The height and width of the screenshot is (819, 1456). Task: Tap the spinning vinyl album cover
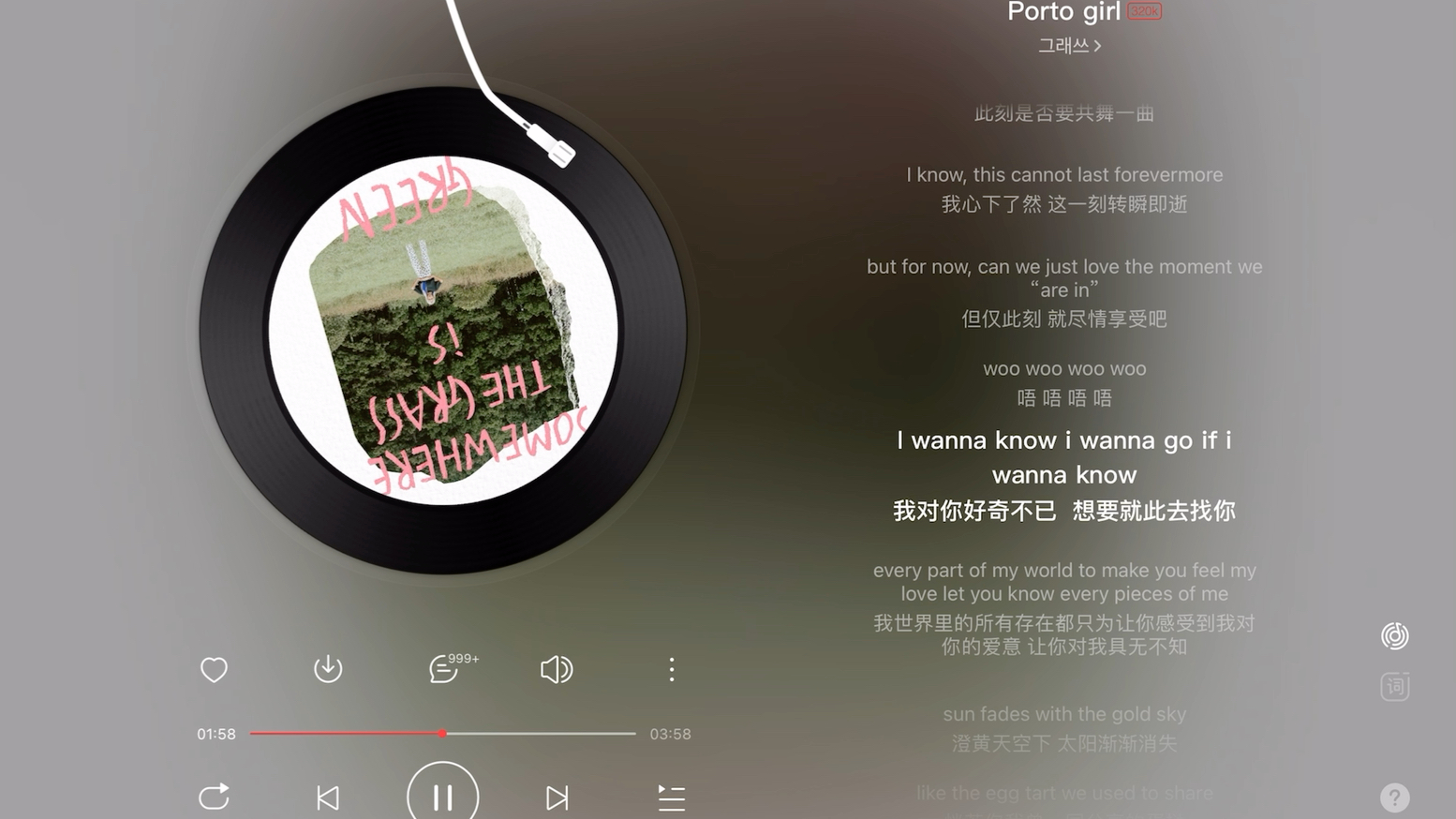coord(442,330)
